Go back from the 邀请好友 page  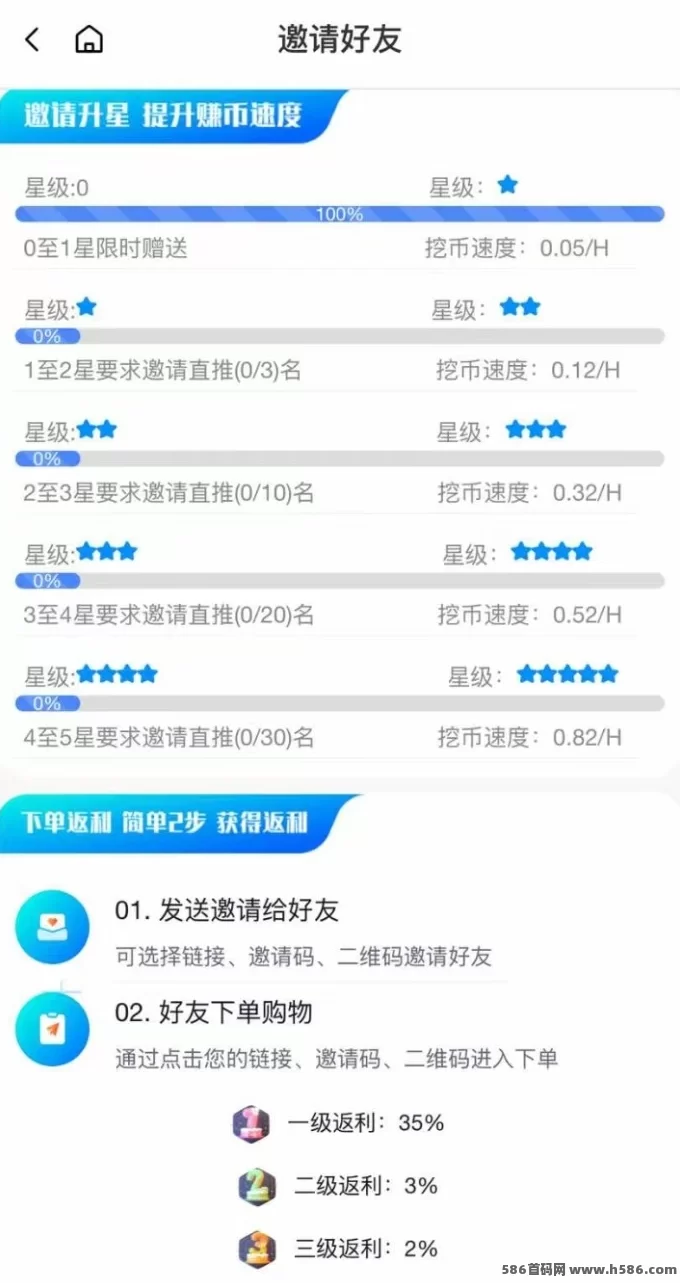pos(32,40)
